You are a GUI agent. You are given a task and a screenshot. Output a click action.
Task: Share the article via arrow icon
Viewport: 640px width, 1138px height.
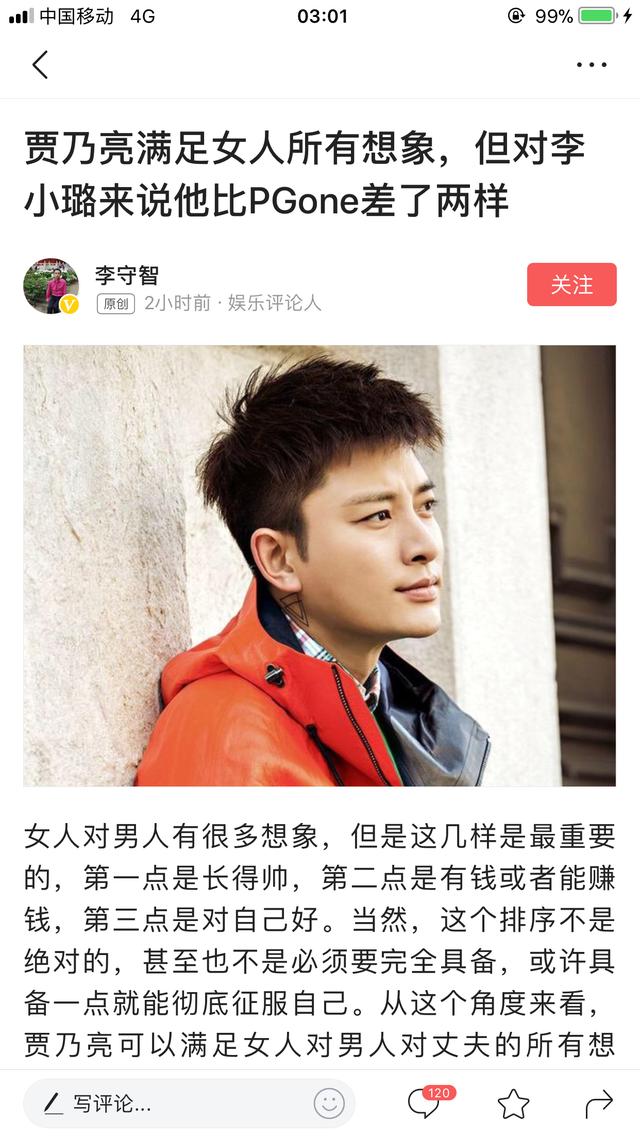[599, 1104]
